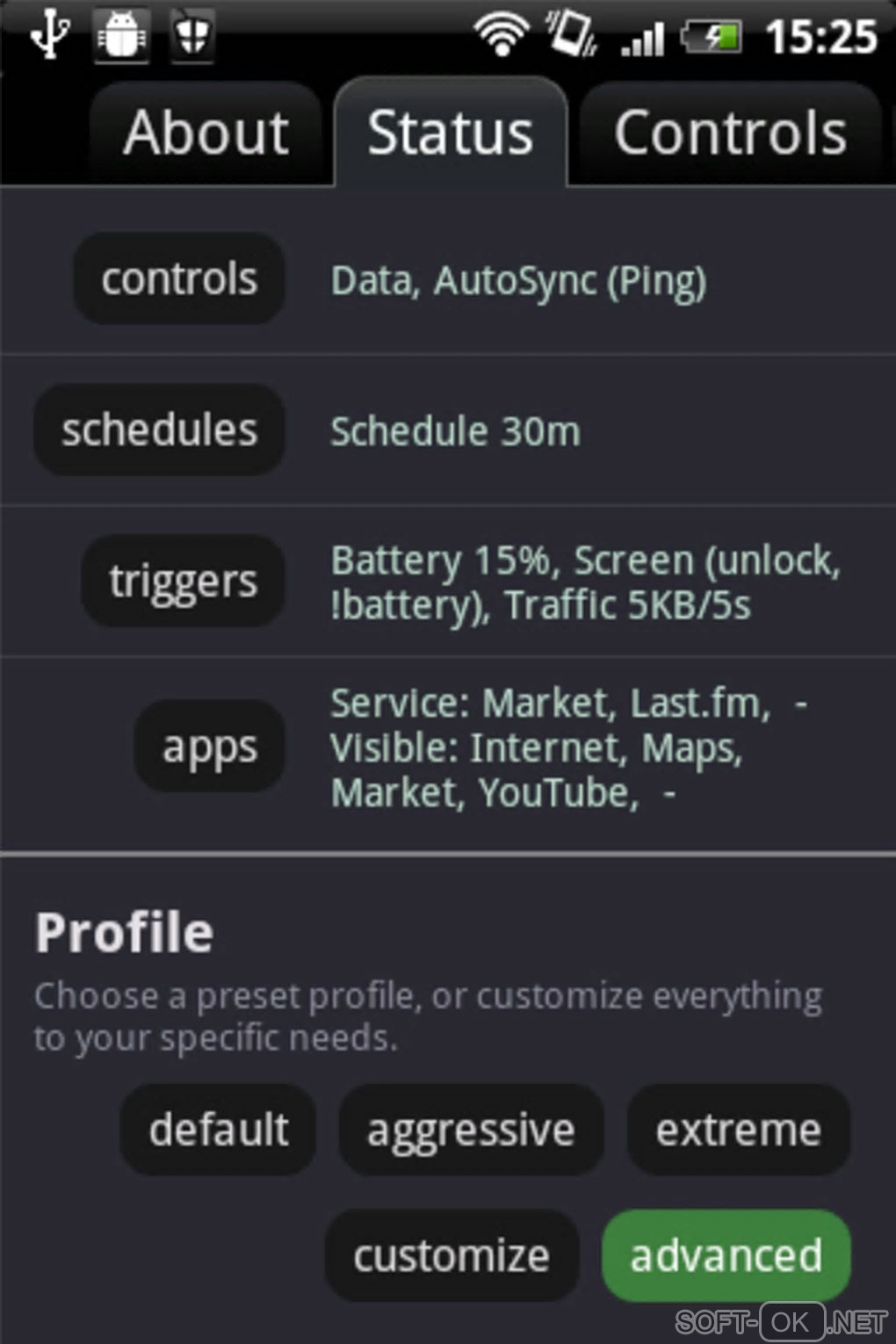This screenshot has width=896, height=1344.
Task: Select the aggressive profile
Action: (x=471, y=1130)
